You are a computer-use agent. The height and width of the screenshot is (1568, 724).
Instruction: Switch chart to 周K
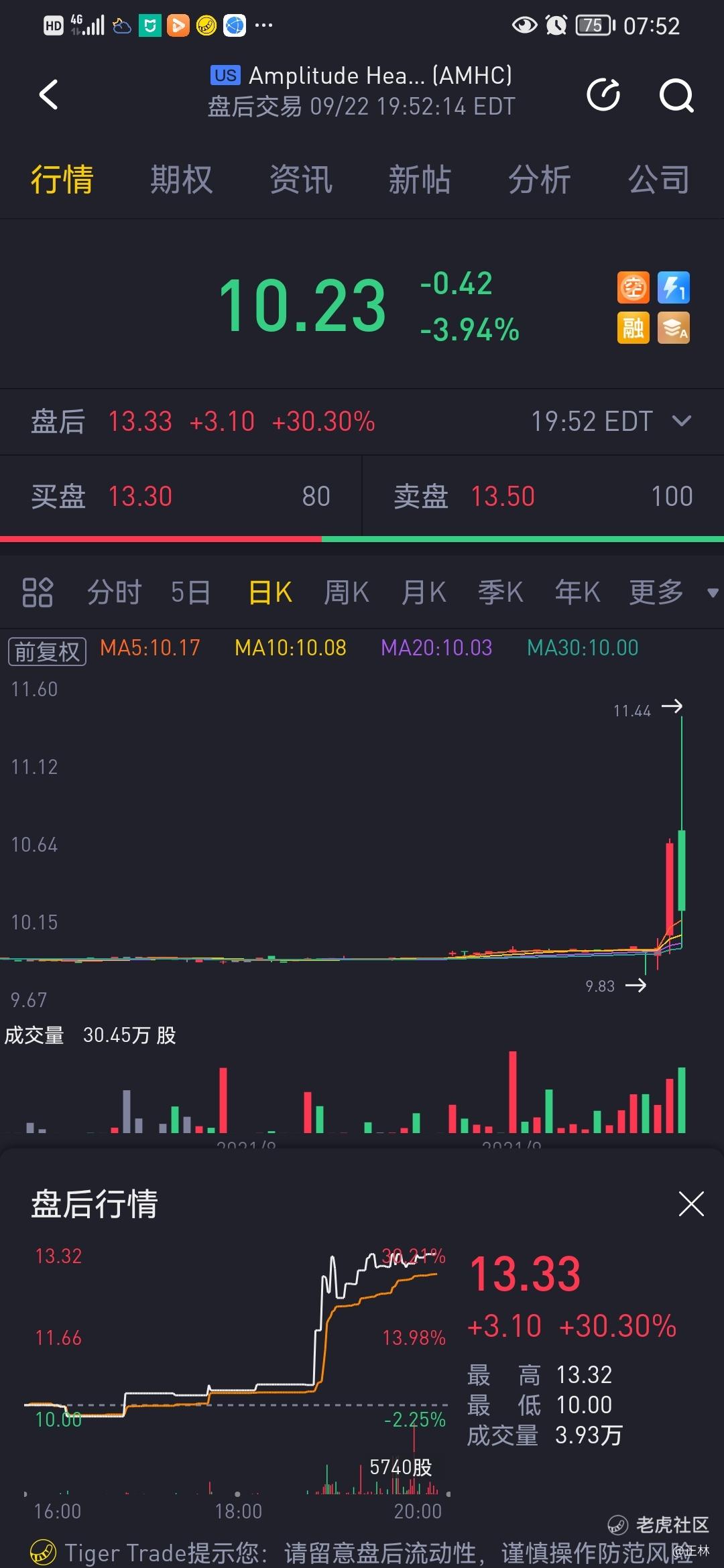346,592
